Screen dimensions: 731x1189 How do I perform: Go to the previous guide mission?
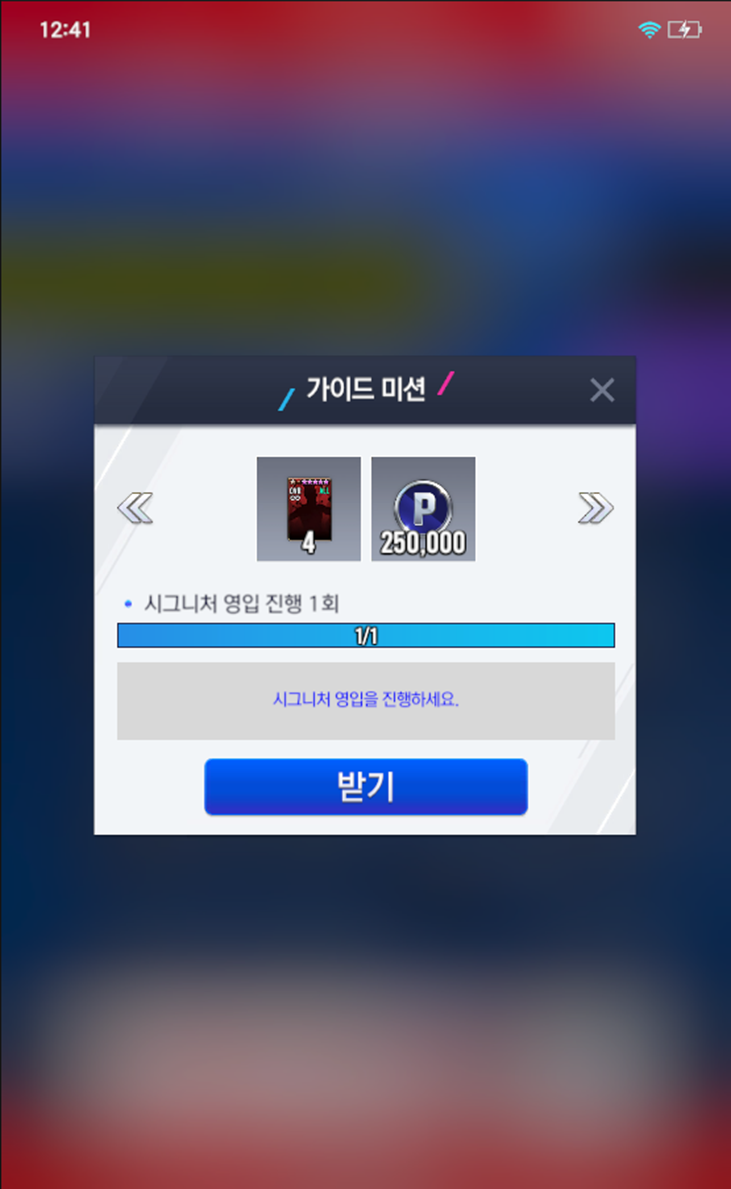coord(135,509)
